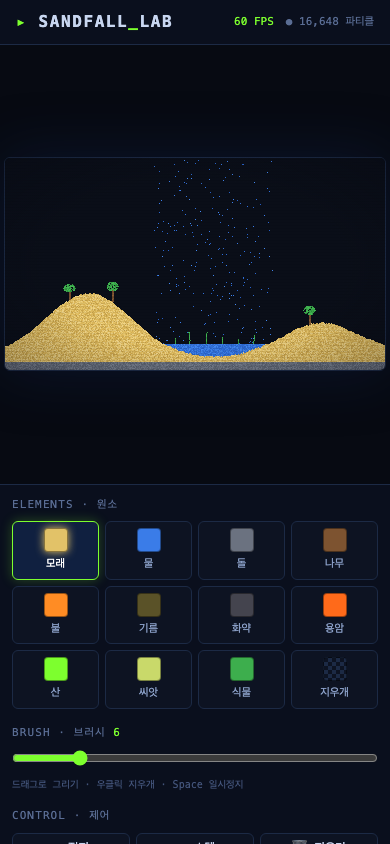Select the 화약 gunpowder element
390x844 pixels.
242,615
